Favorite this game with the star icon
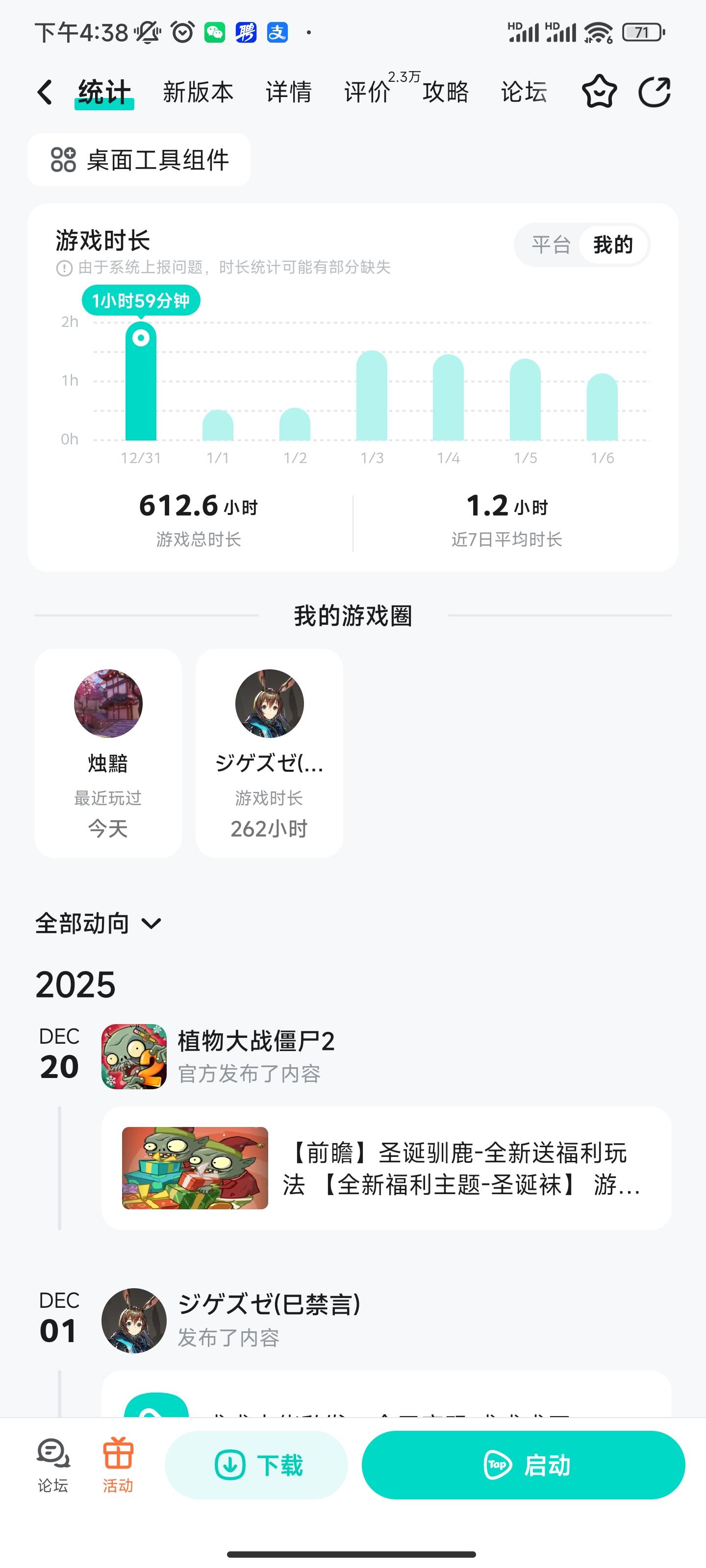 click(600, 93)
